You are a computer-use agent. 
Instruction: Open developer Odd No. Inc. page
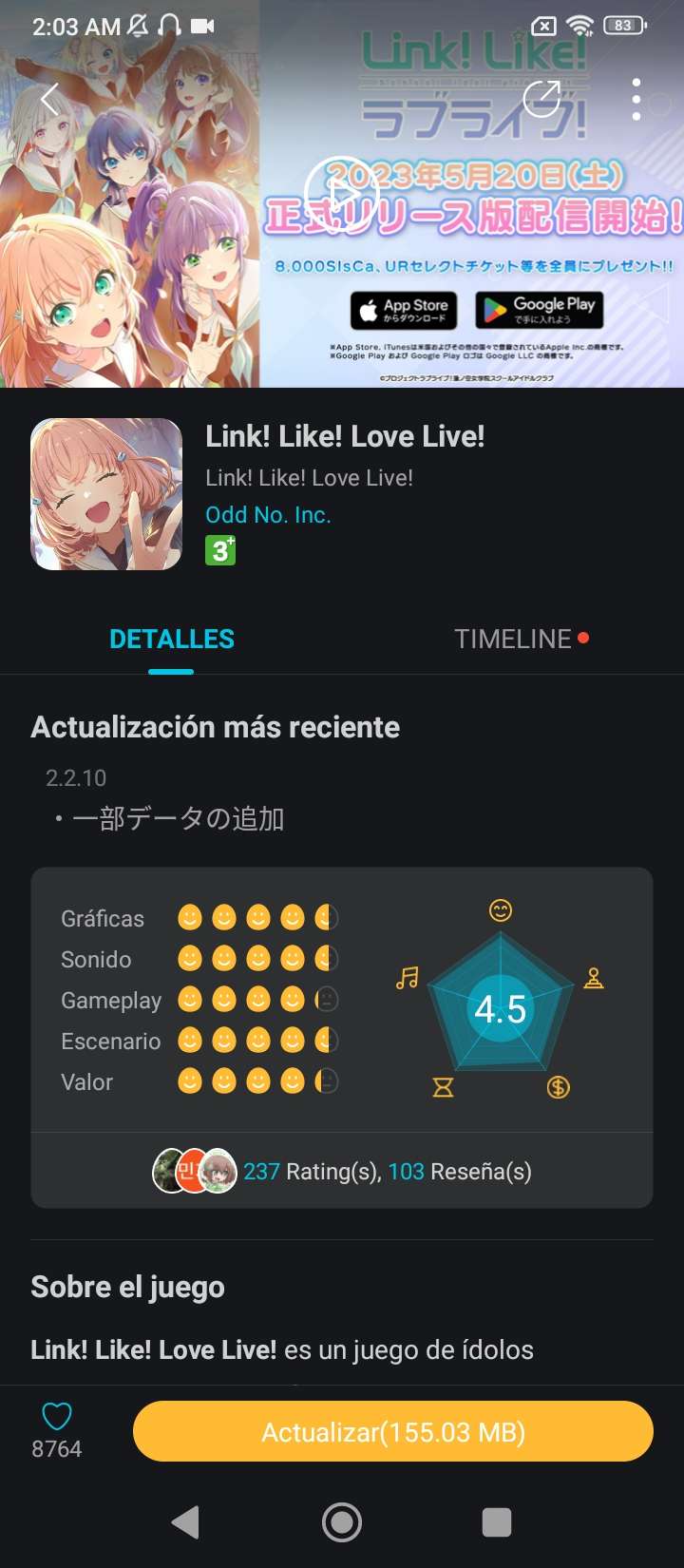tap(268, 515)
